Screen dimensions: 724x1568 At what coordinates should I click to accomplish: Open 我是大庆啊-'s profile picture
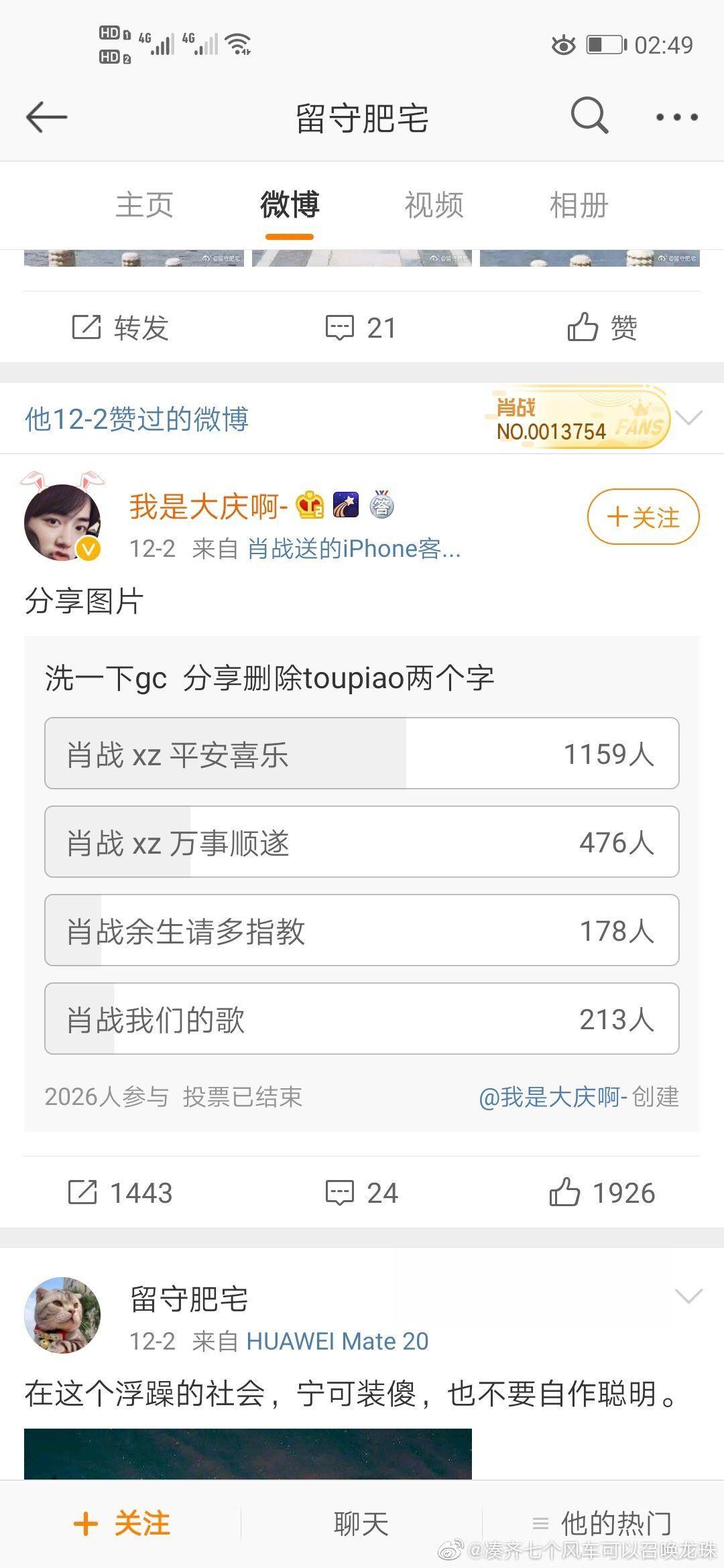(x=62, y=522)
